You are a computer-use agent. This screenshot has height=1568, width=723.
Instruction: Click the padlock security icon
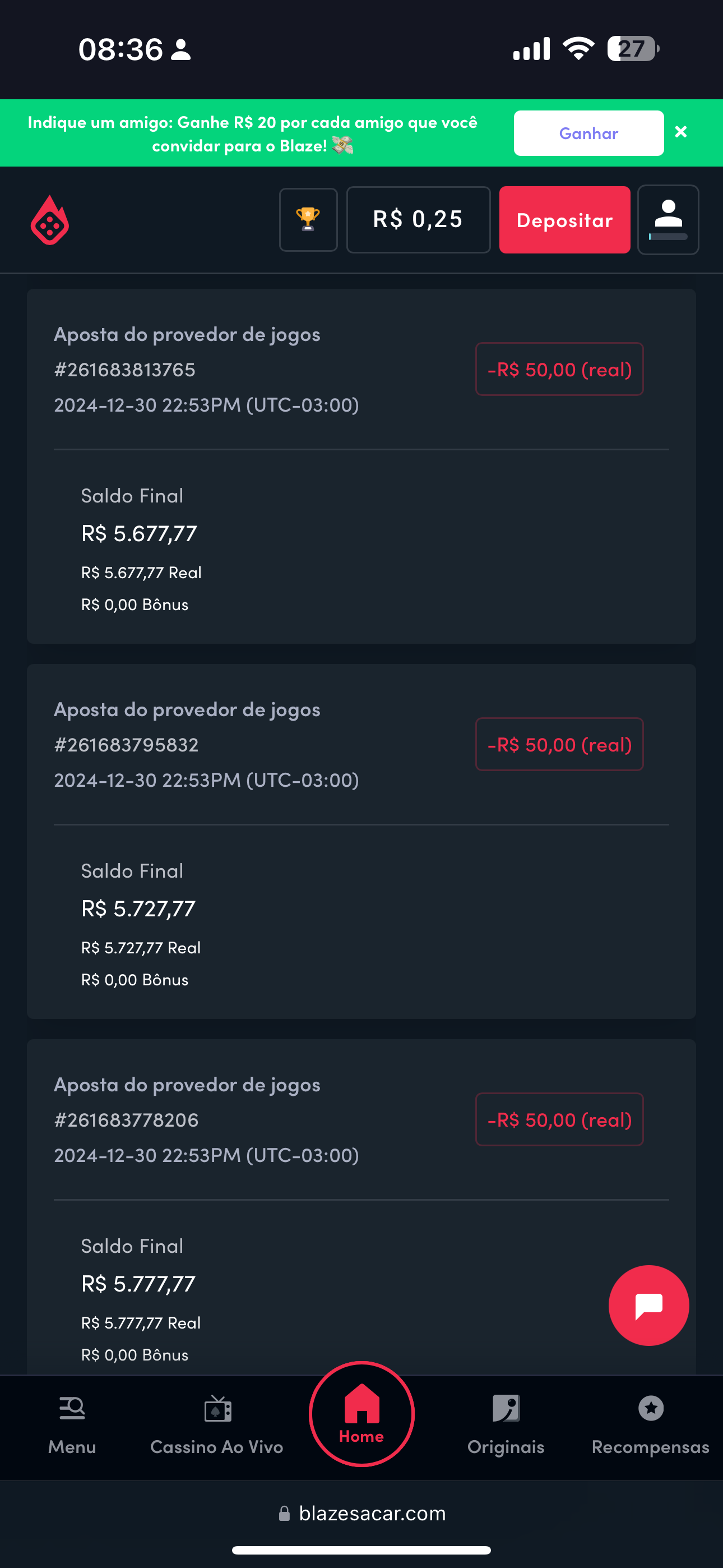click(x=284, y=1513)
